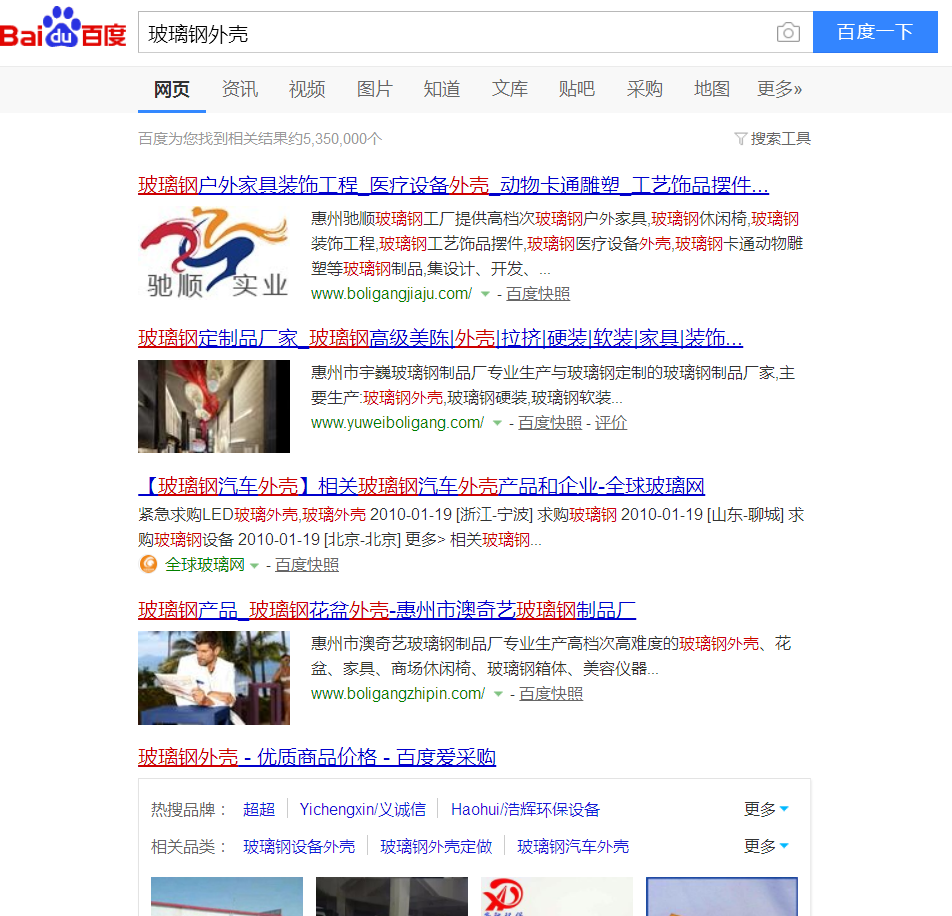952x916 pixels.
Task: Tap the camera image search icon
Action: pyautogui.click(x=788, y=33)
